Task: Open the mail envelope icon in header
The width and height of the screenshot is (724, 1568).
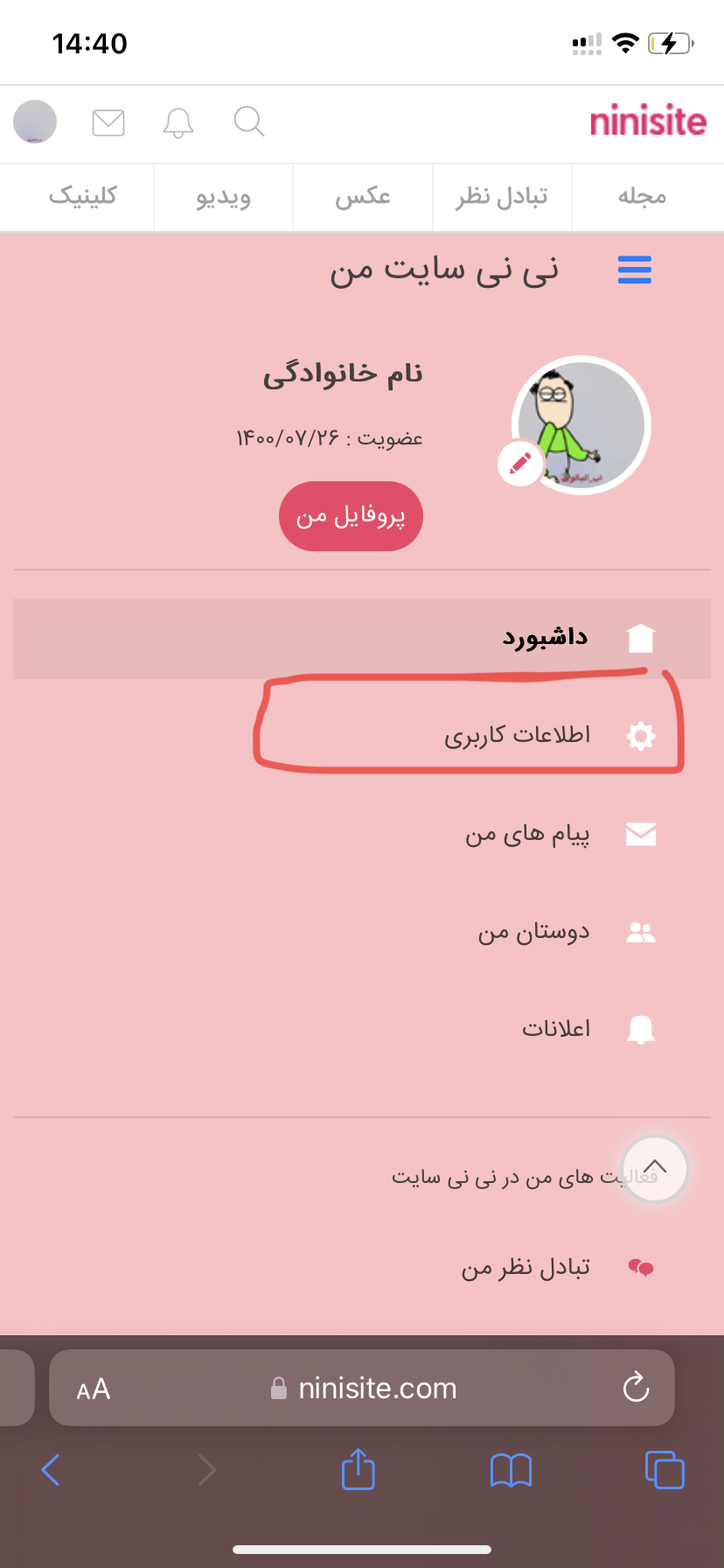Action: 108,122
